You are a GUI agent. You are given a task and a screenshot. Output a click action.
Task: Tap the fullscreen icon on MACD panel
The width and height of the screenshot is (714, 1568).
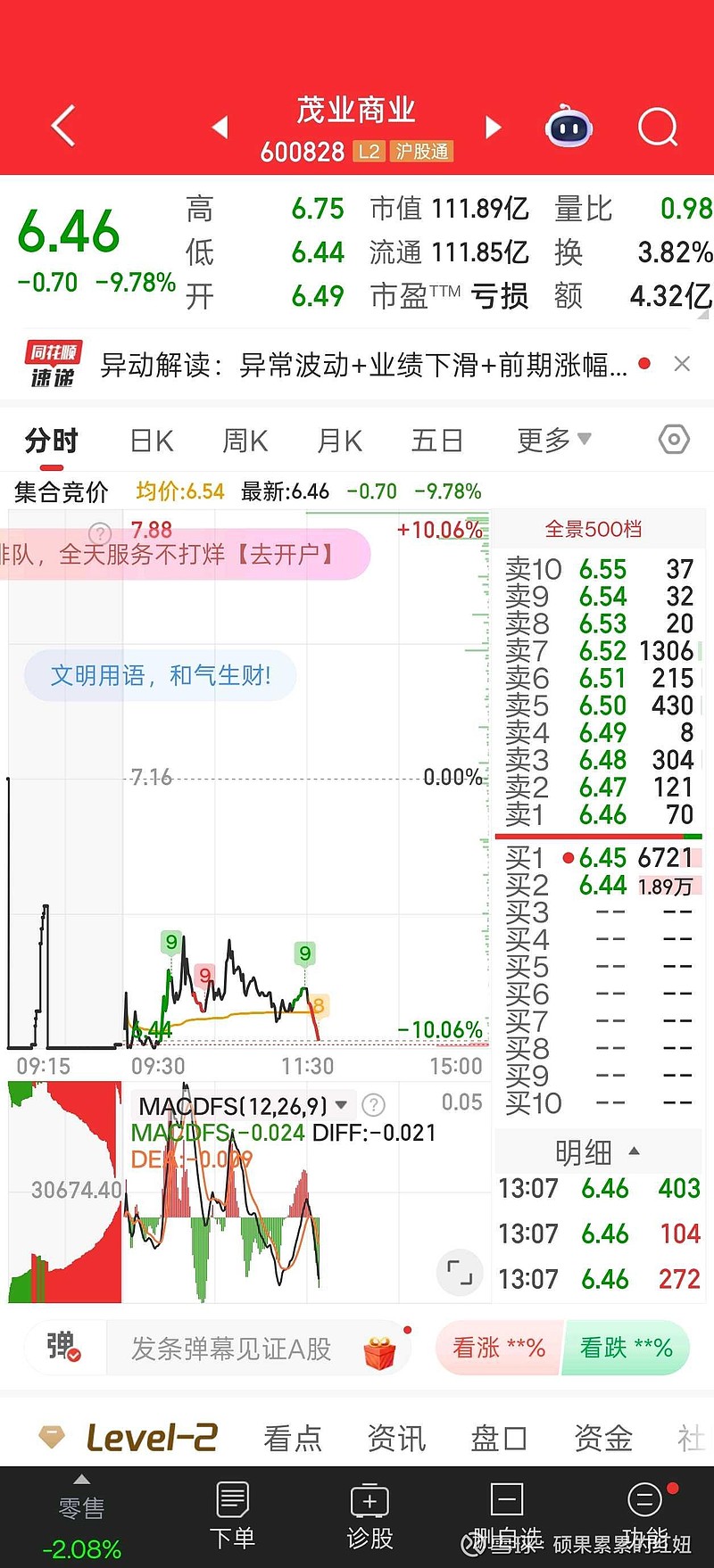458,1273
